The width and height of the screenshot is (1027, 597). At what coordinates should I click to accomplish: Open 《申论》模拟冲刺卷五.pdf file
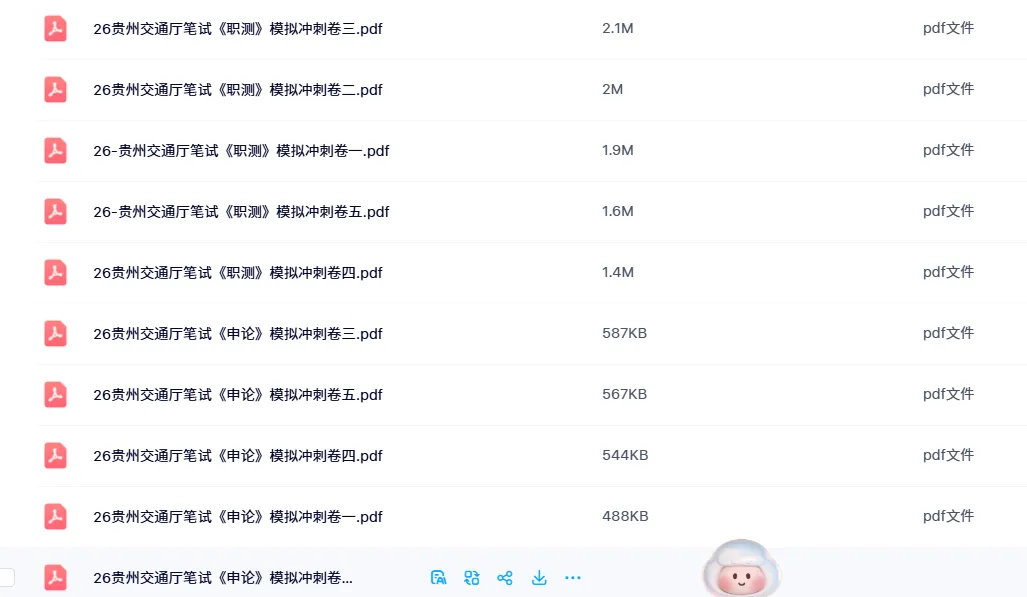pos(238,395)
